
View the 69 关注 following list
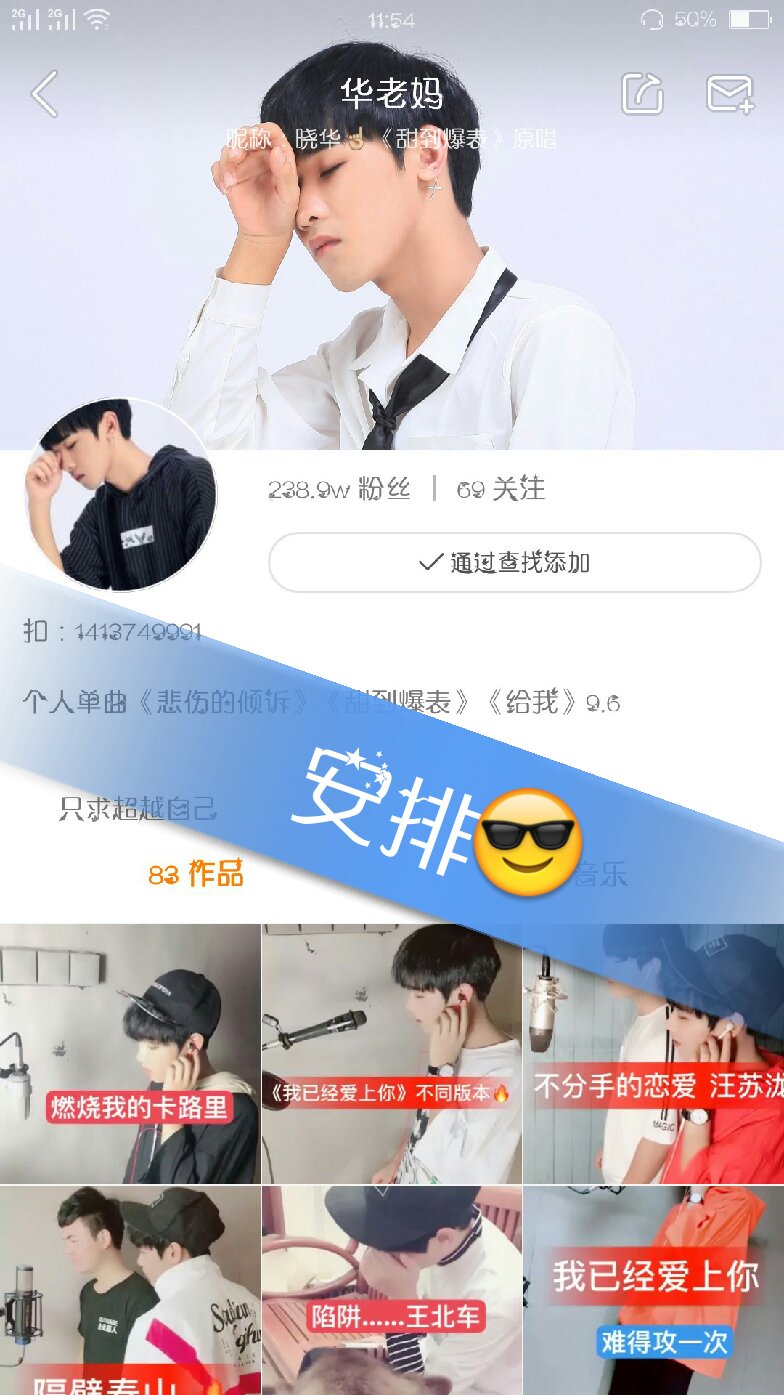pos(501,489)
